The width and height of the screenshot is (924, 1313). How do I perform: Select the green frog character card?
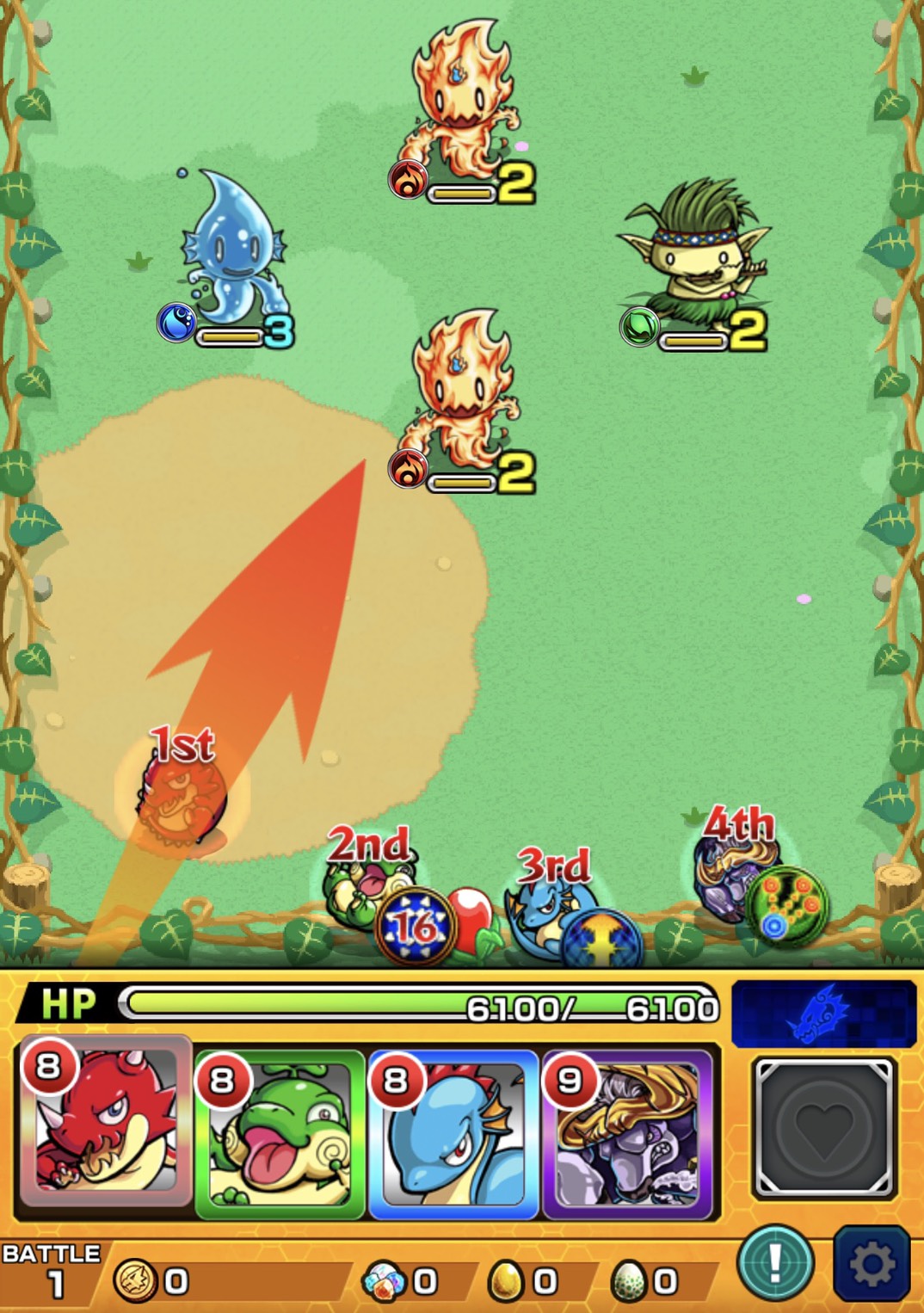coord(280,1134)
